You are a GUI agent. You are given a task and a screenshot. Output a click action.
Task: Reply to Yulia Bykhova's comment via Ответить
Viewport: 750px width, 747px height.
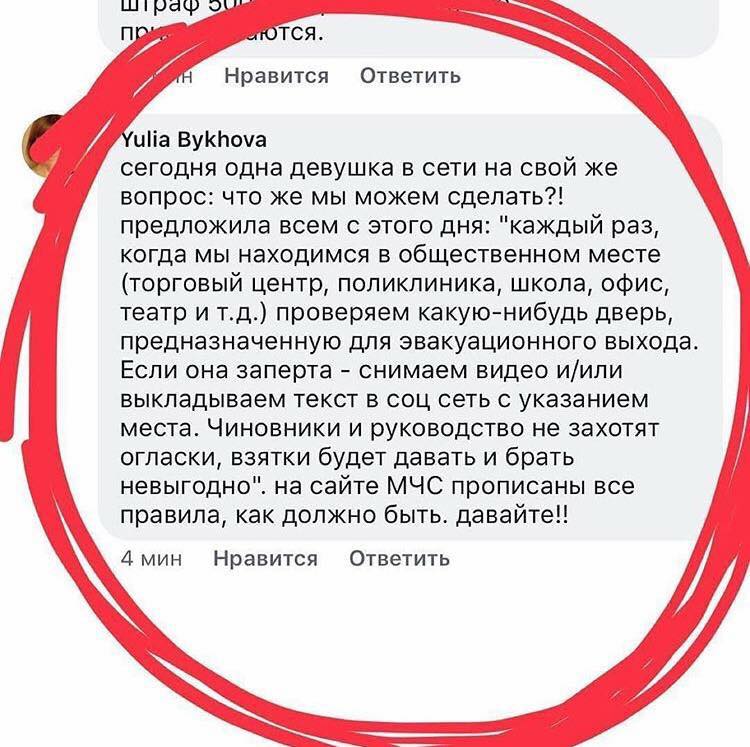pyautogui.click(x=399, y=558)
